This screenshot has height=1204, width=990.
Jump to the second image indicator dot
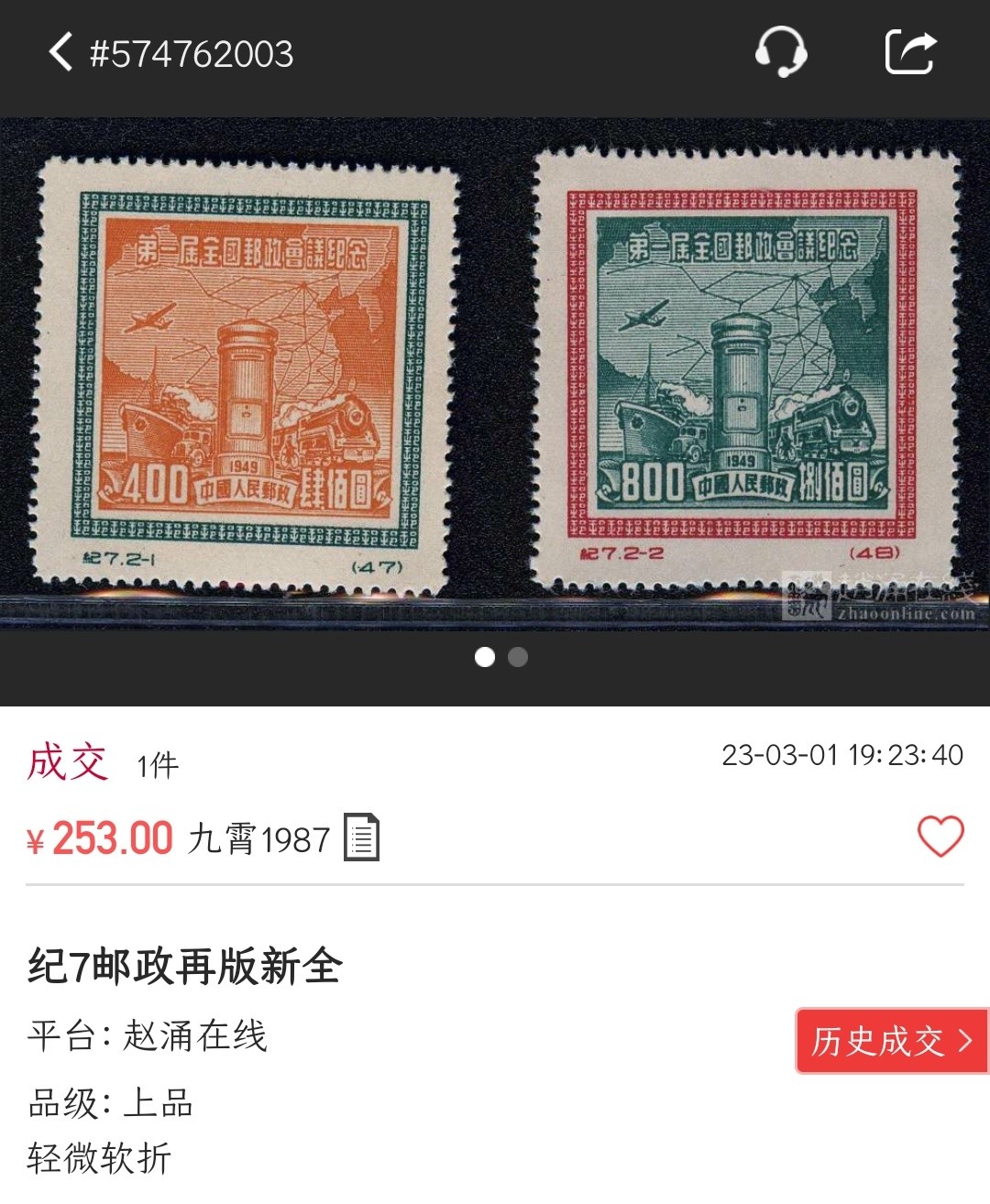click(x=518, y=657)
